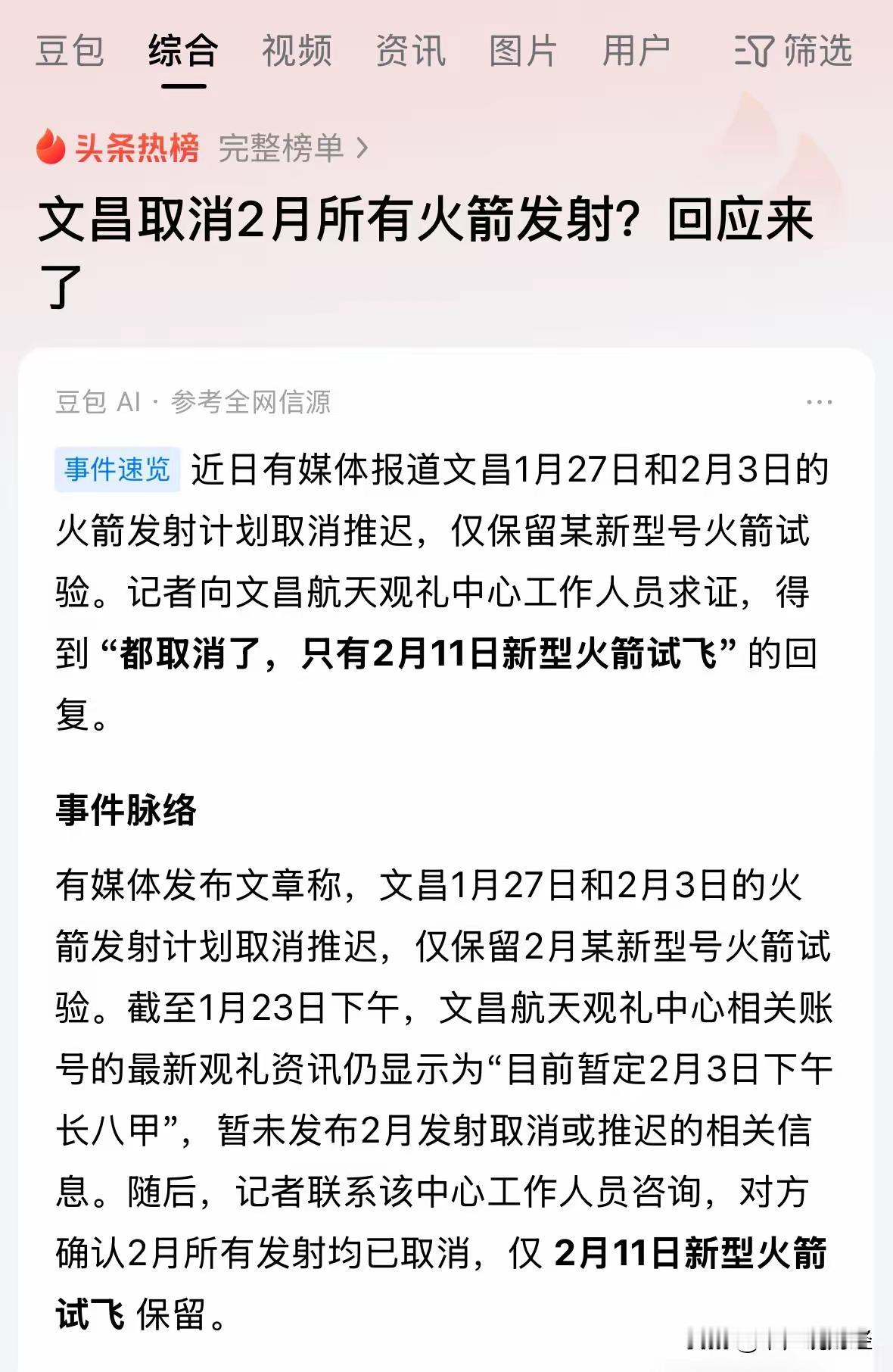
Task: Select the 图片 tab
Action: (x=522, y=53)
